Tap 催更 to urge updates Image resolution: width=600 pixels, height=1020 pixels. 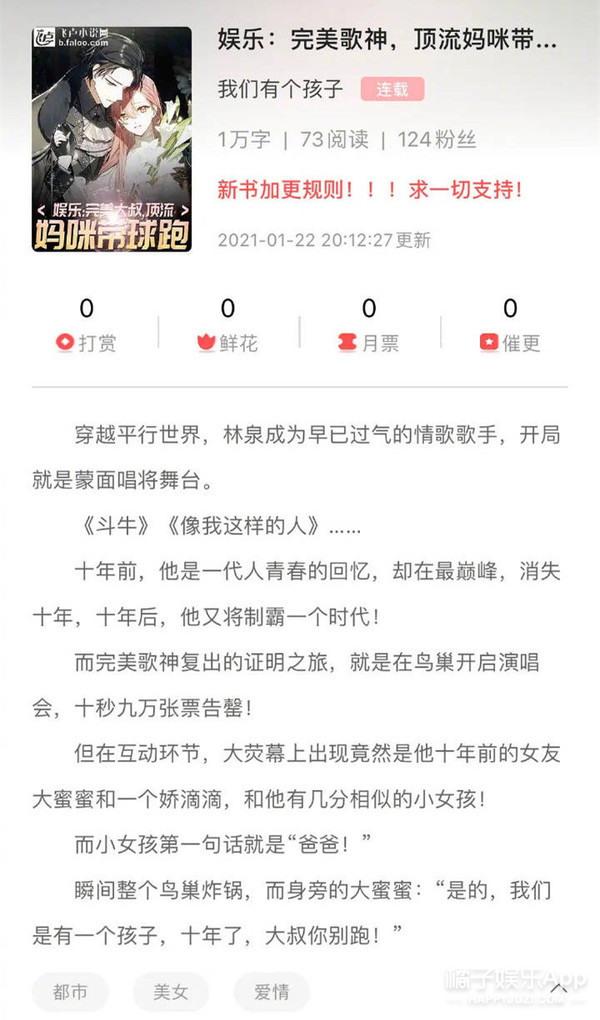tap(510, 343)
